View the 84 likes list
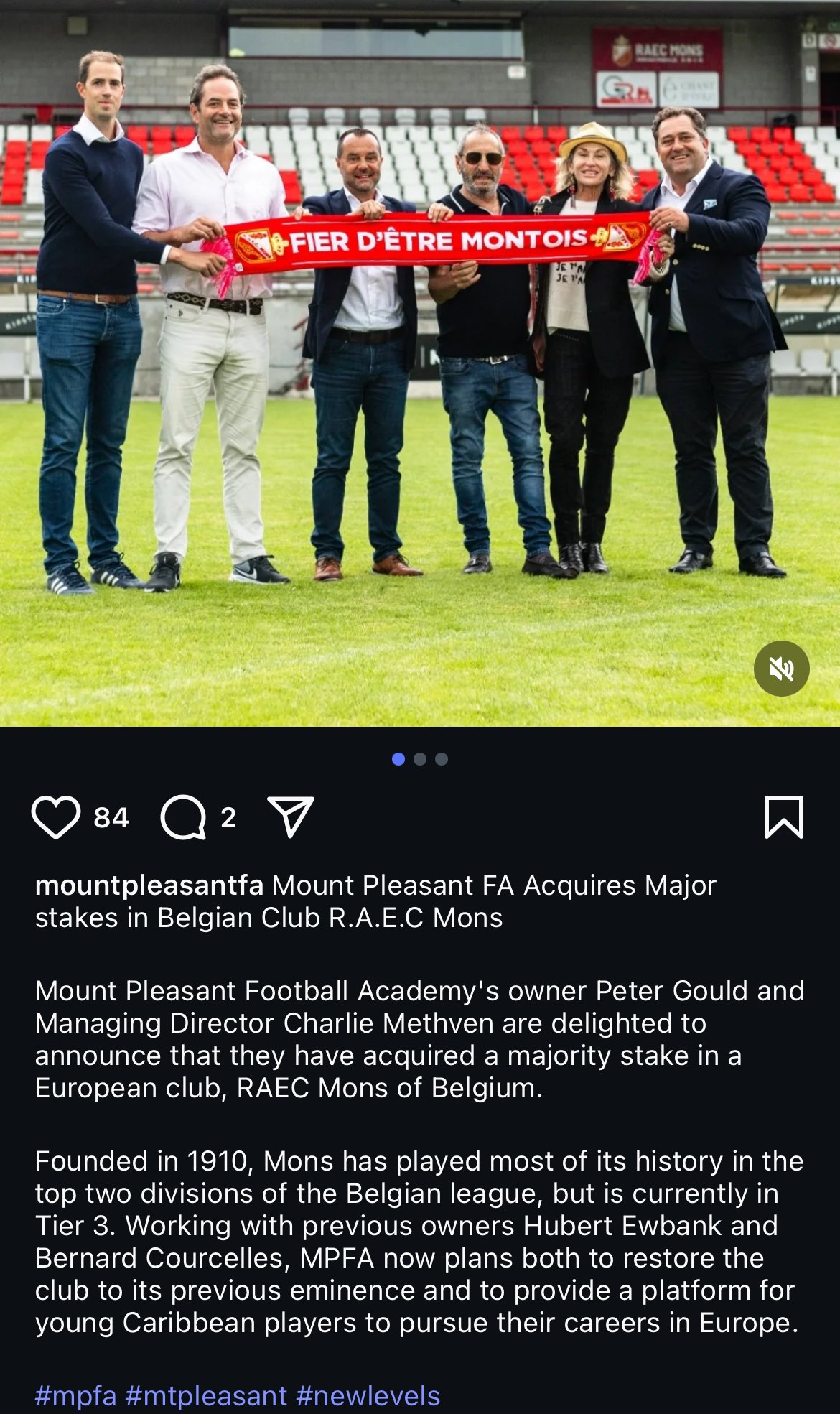The height and width of the screenshot is (1414, 840). pyautogui.click(x=111, y=818)
